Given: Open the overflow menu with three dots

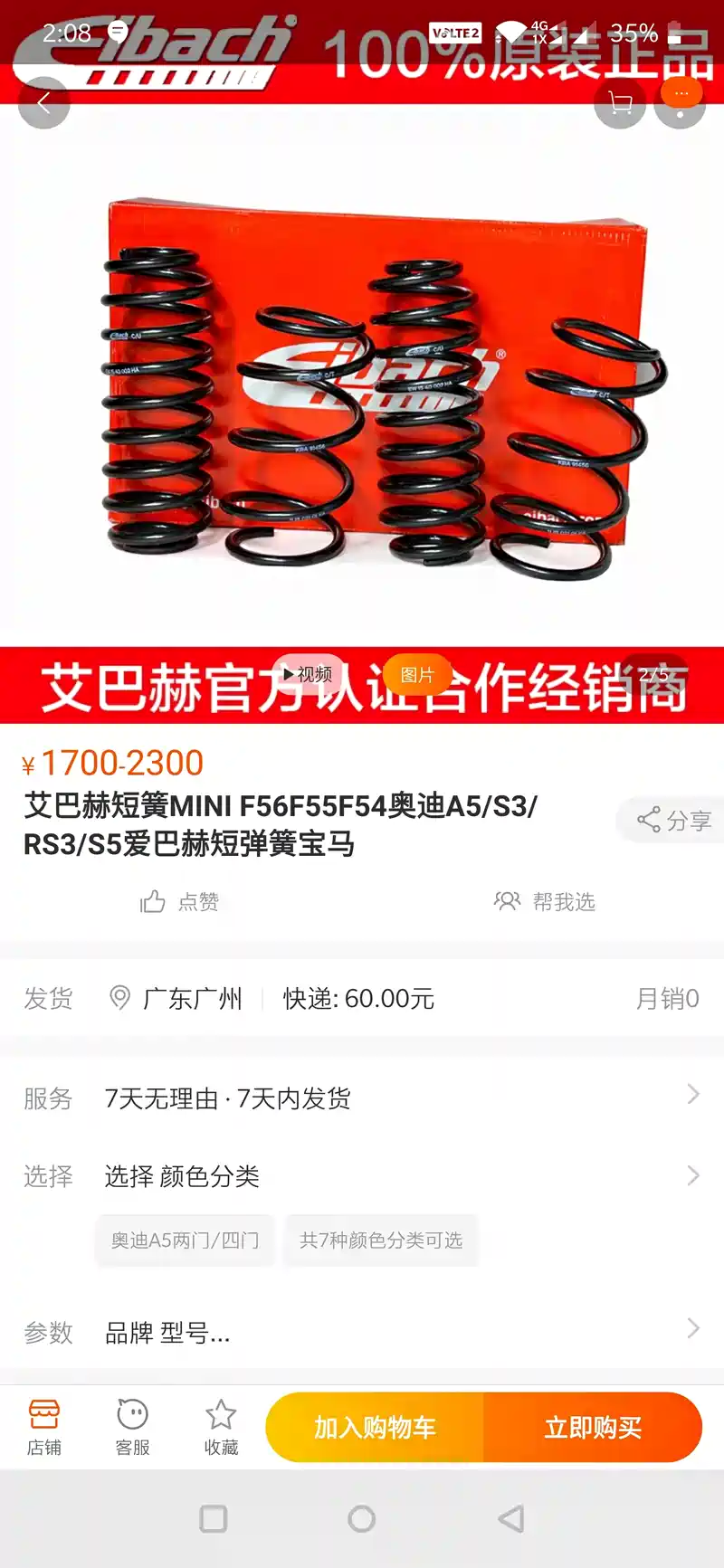Looking at the screenshot, I should click(x=681, y=103).
